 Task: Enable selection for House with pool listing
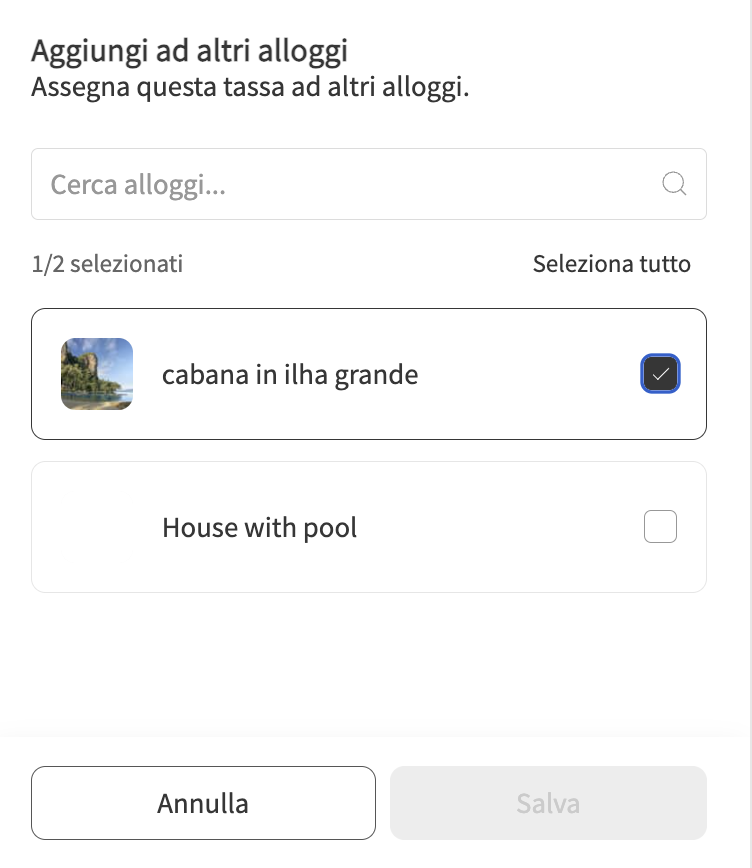pos(660,527)
